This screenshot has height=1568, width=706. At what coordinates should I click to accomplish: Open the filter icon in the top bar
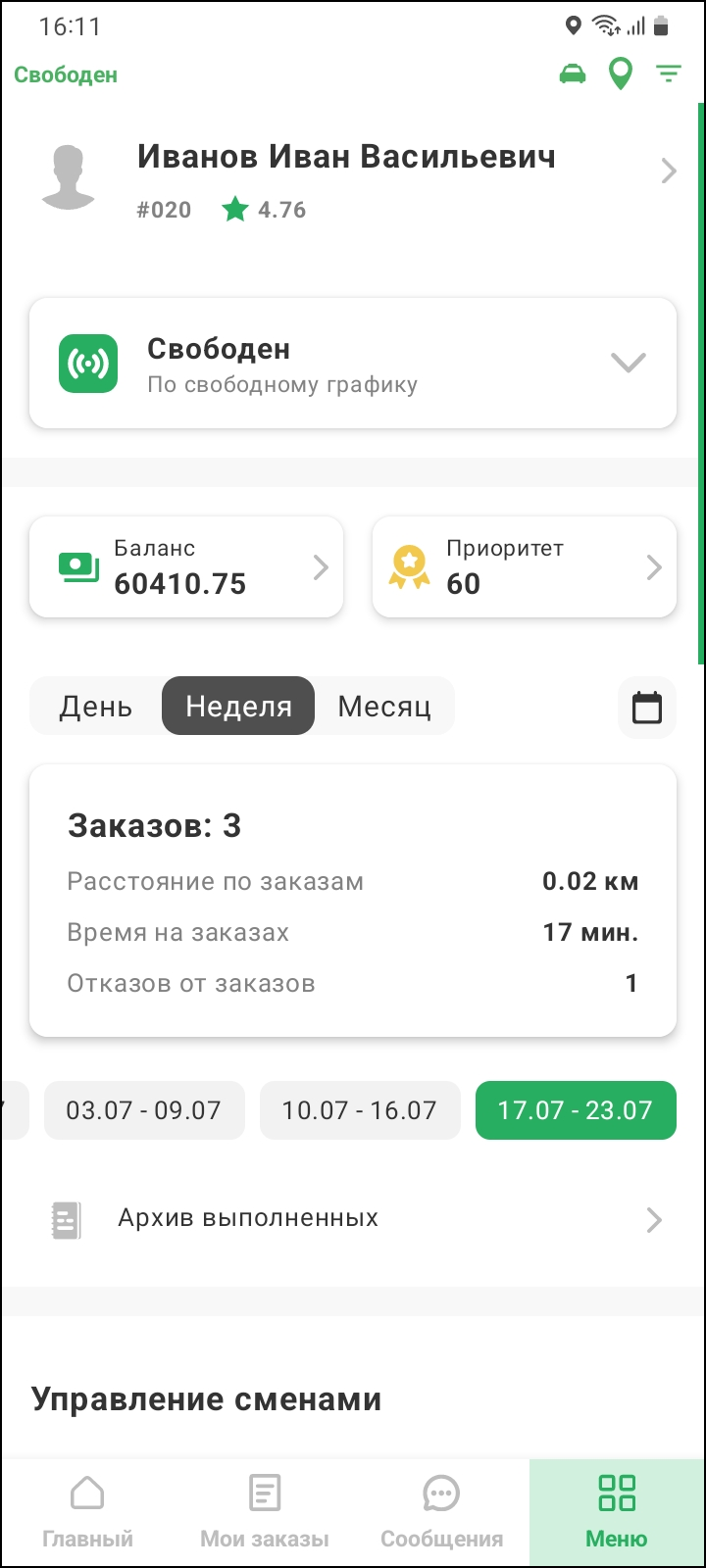tap(669, 74)
